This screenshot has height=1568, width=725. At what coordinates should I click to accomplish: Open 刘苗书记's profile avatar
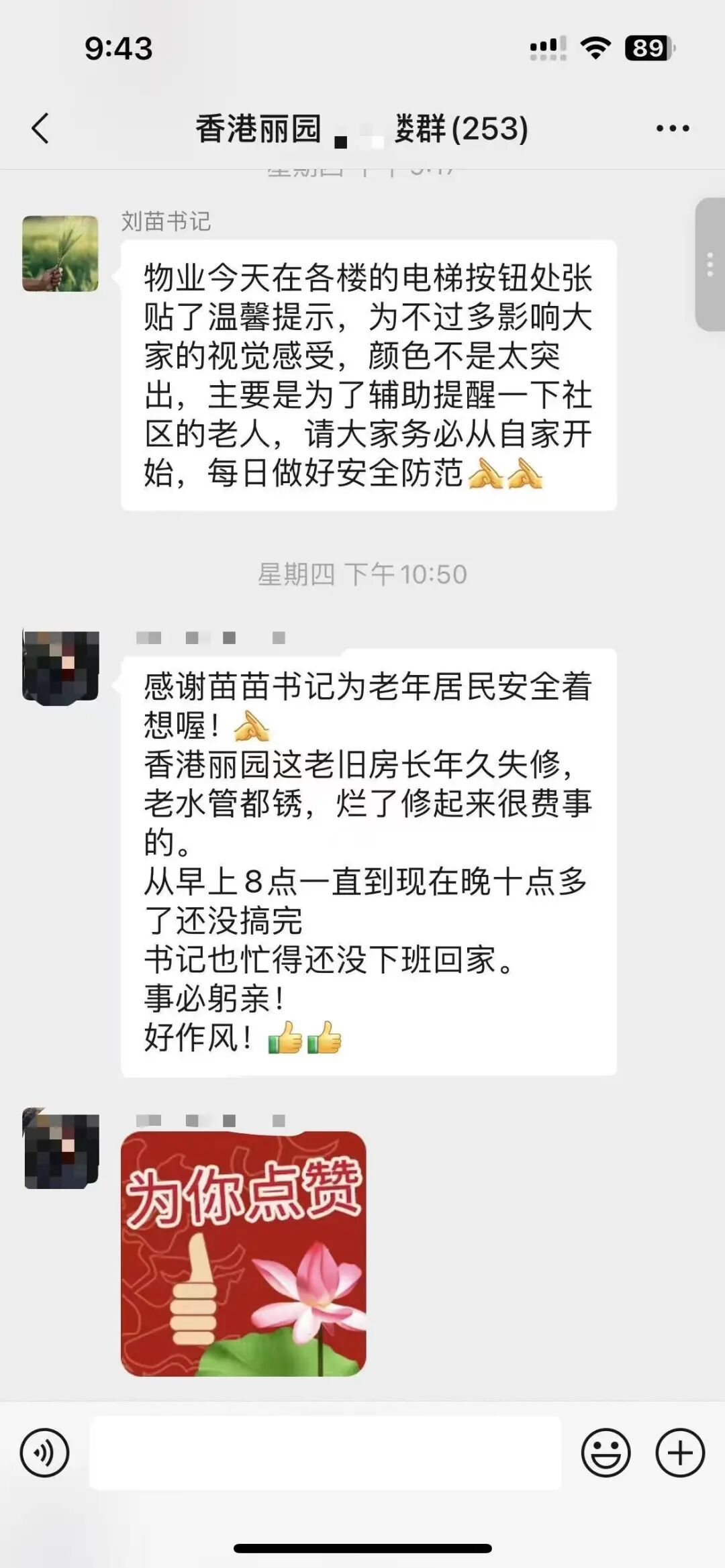[60, 254]
